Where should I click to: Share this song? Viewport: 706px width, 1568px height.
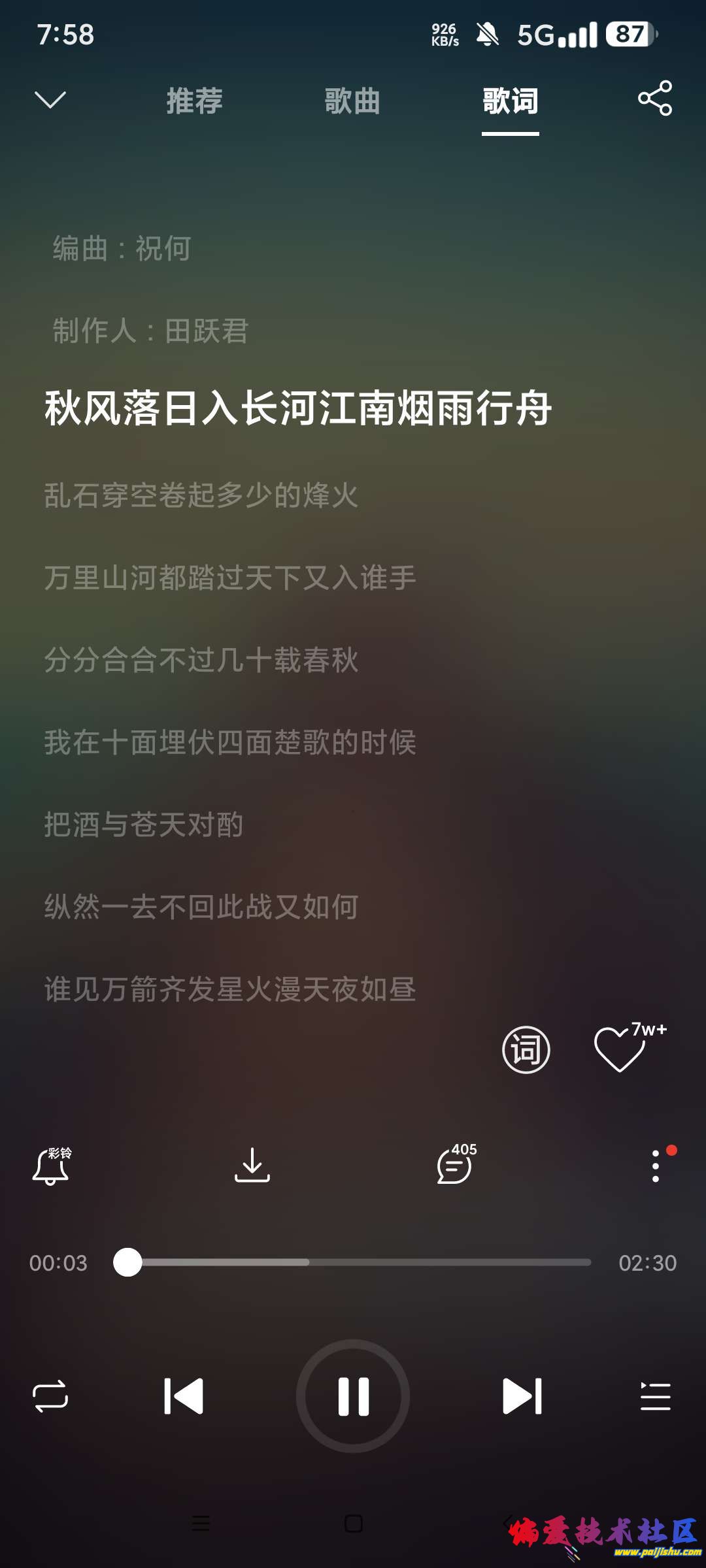[654, 99]
